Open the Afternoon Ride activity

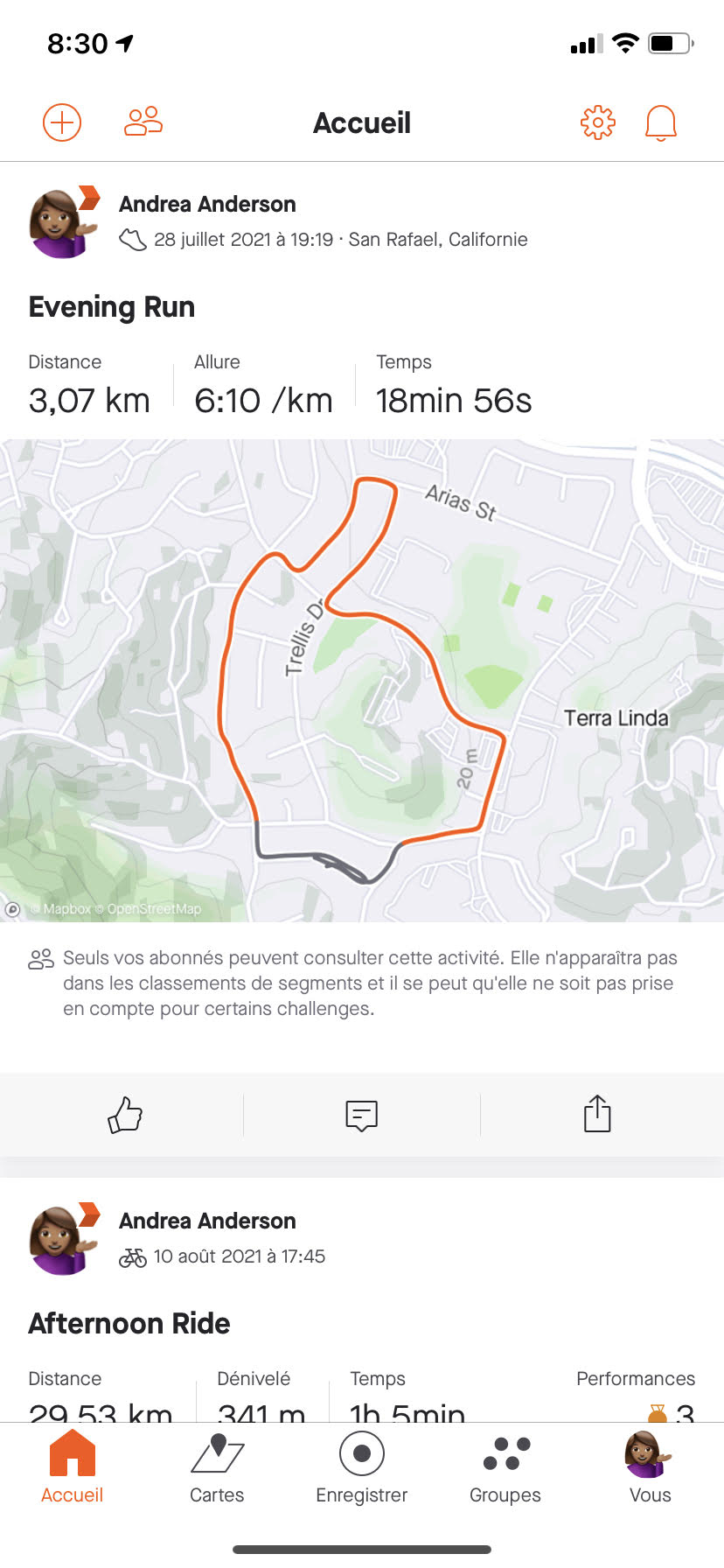tap(129, 1324)
